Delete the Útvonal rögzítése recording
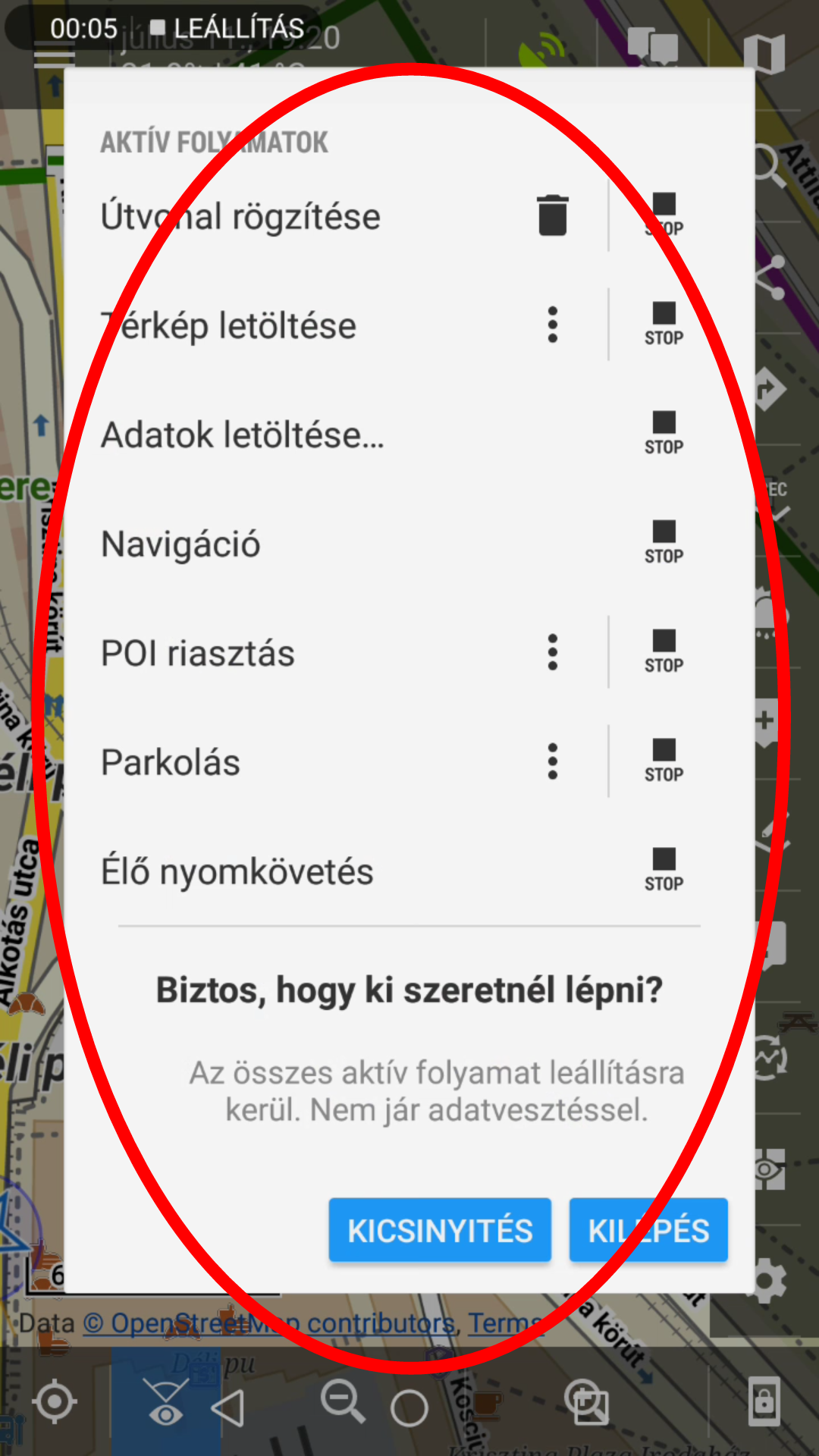Viewport: 819px width, 1456px height. coord(553,216)
